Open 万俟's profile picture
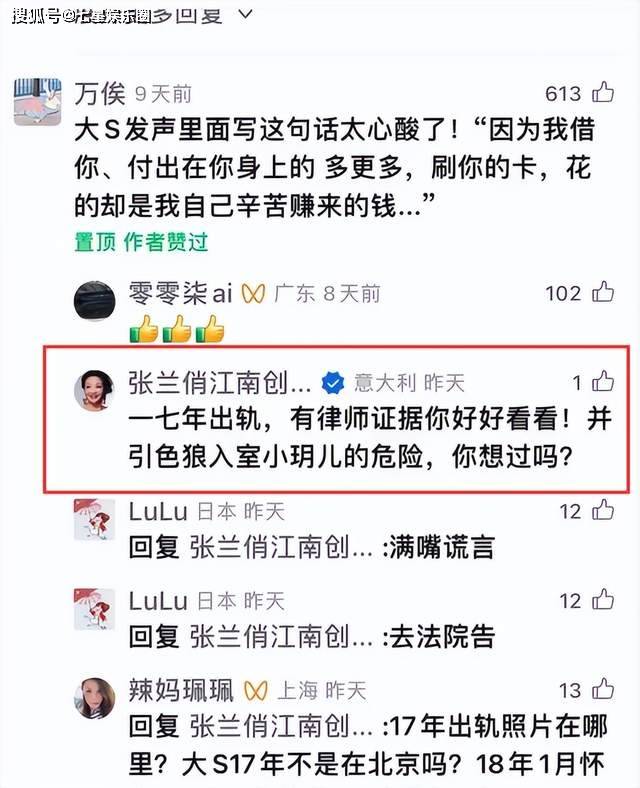The height and width of the screenshot is (788, 640). click(37, 101)
